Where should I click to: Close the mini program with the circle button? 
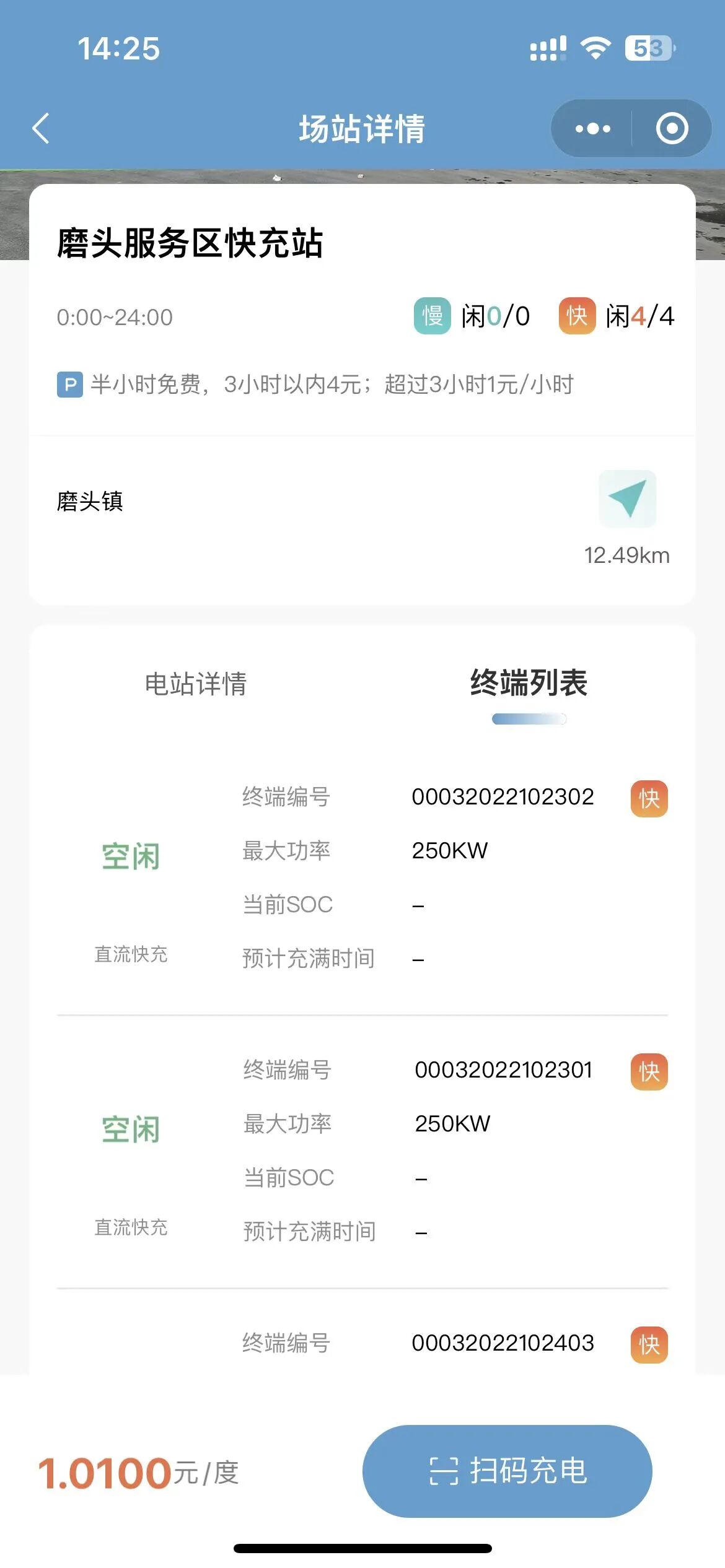pos(672,129)
